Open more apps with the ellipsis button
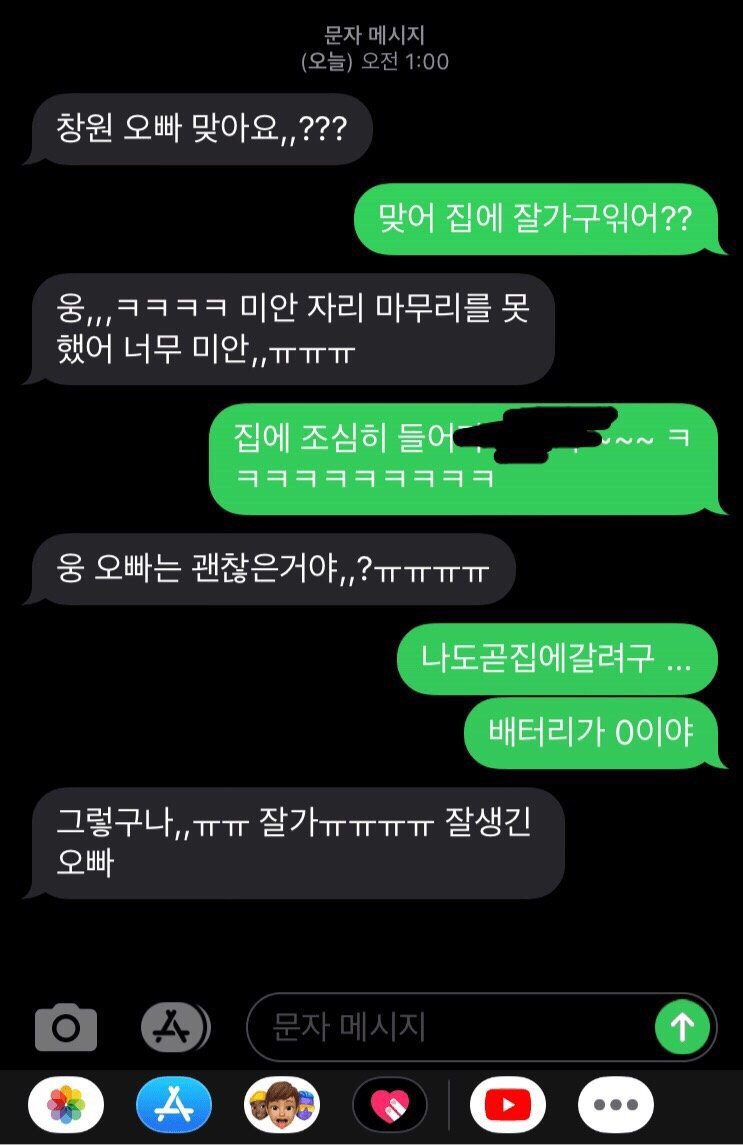Screen dimensions: 743x1145 click(x=615, y=1105)
